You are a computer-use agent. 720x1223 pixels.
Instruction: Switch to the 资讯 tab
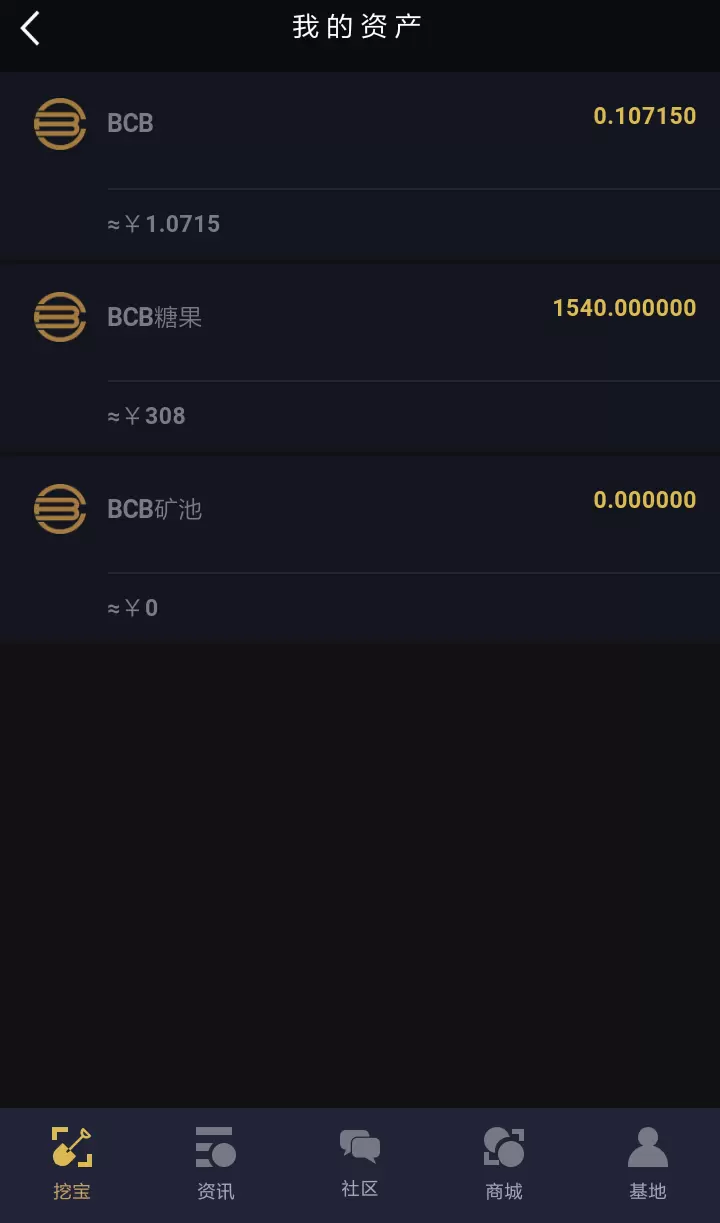(216, 1162)
